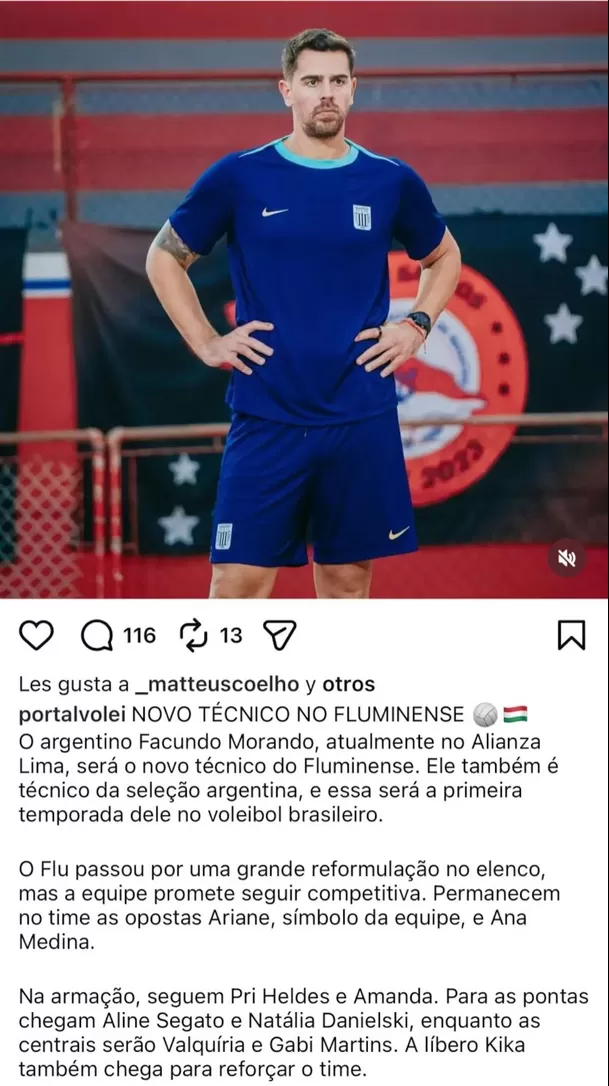
Task: Like the portalvolei post
Action: point(36,635)
